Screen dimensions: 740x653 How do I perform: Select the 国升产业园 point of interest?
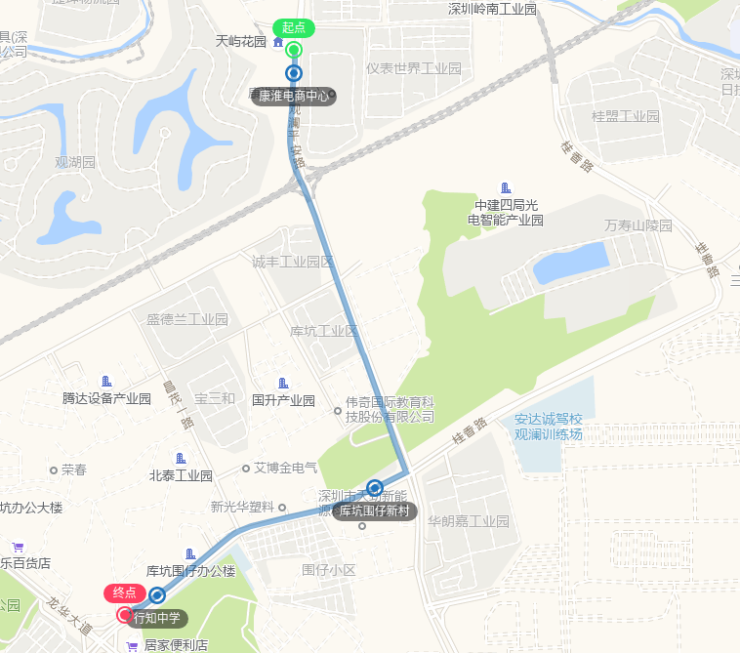[283, 383]
